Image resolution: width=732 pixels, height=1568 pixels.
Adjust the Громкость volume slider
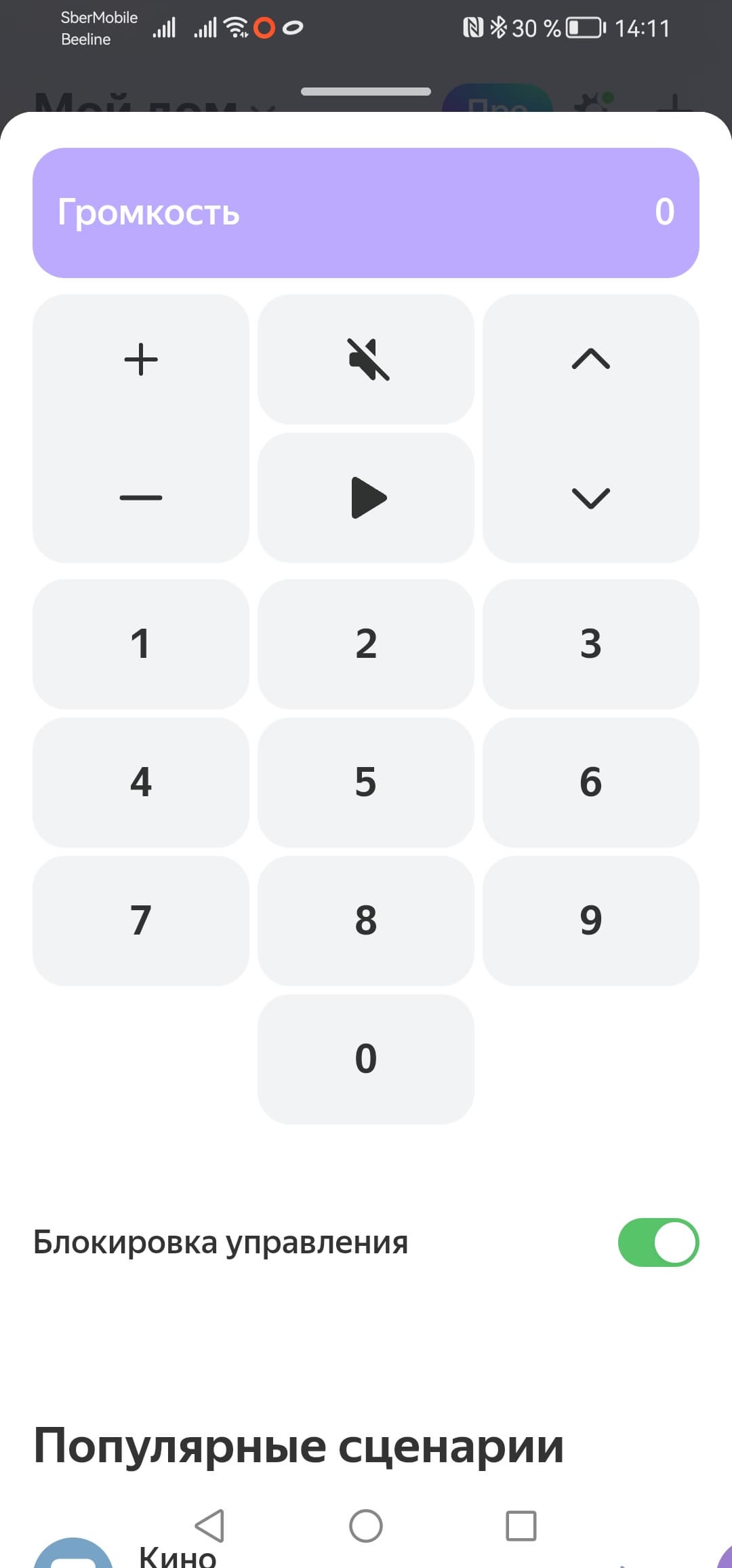pos(366,212)
